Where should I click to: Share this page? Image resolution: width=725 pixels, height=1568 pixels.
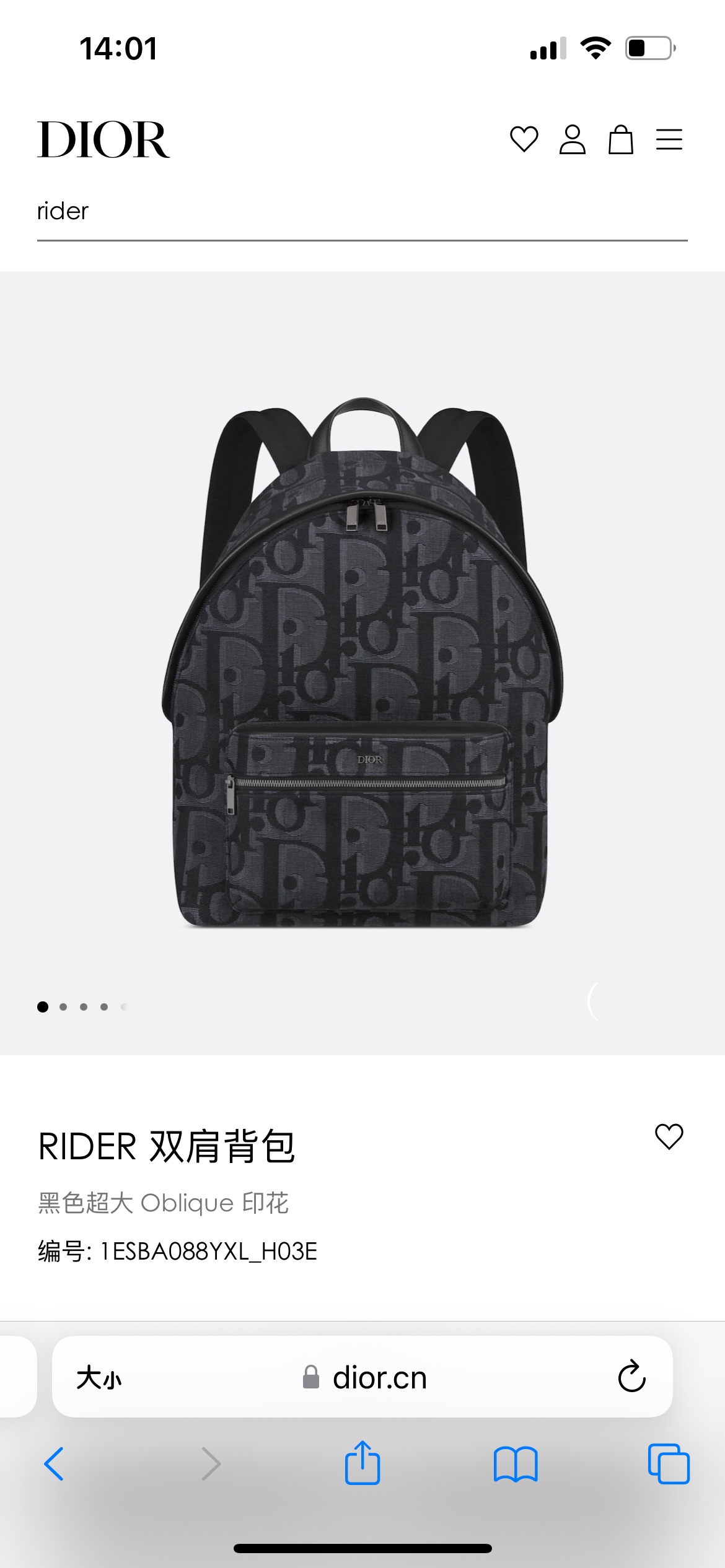point(362,1463)
